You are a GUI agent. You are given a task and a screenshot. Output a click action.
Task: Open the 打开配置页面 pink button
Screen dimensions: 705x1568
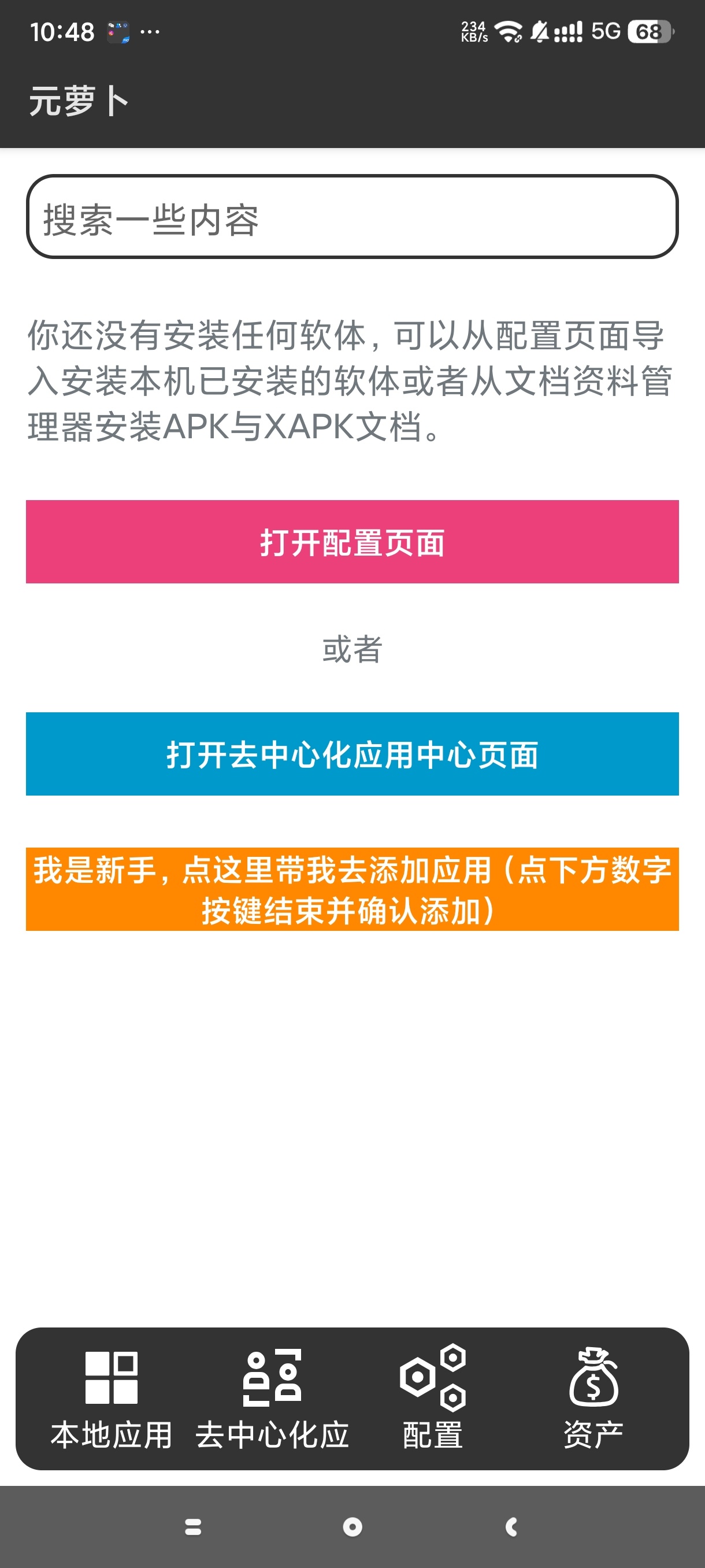pos(351,542)
